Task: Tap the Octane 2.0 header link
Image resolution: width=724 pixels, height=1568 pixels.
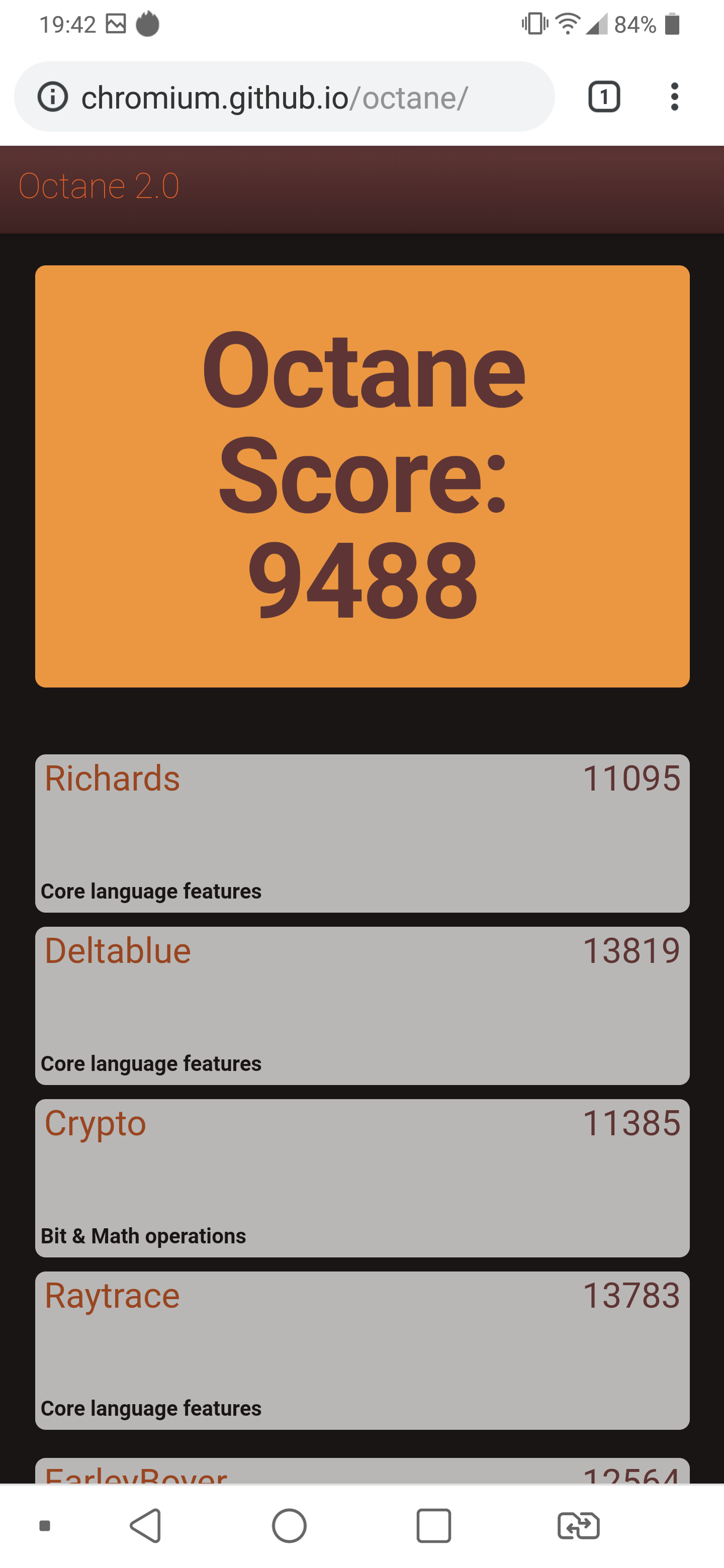Action: coord(99,186)
